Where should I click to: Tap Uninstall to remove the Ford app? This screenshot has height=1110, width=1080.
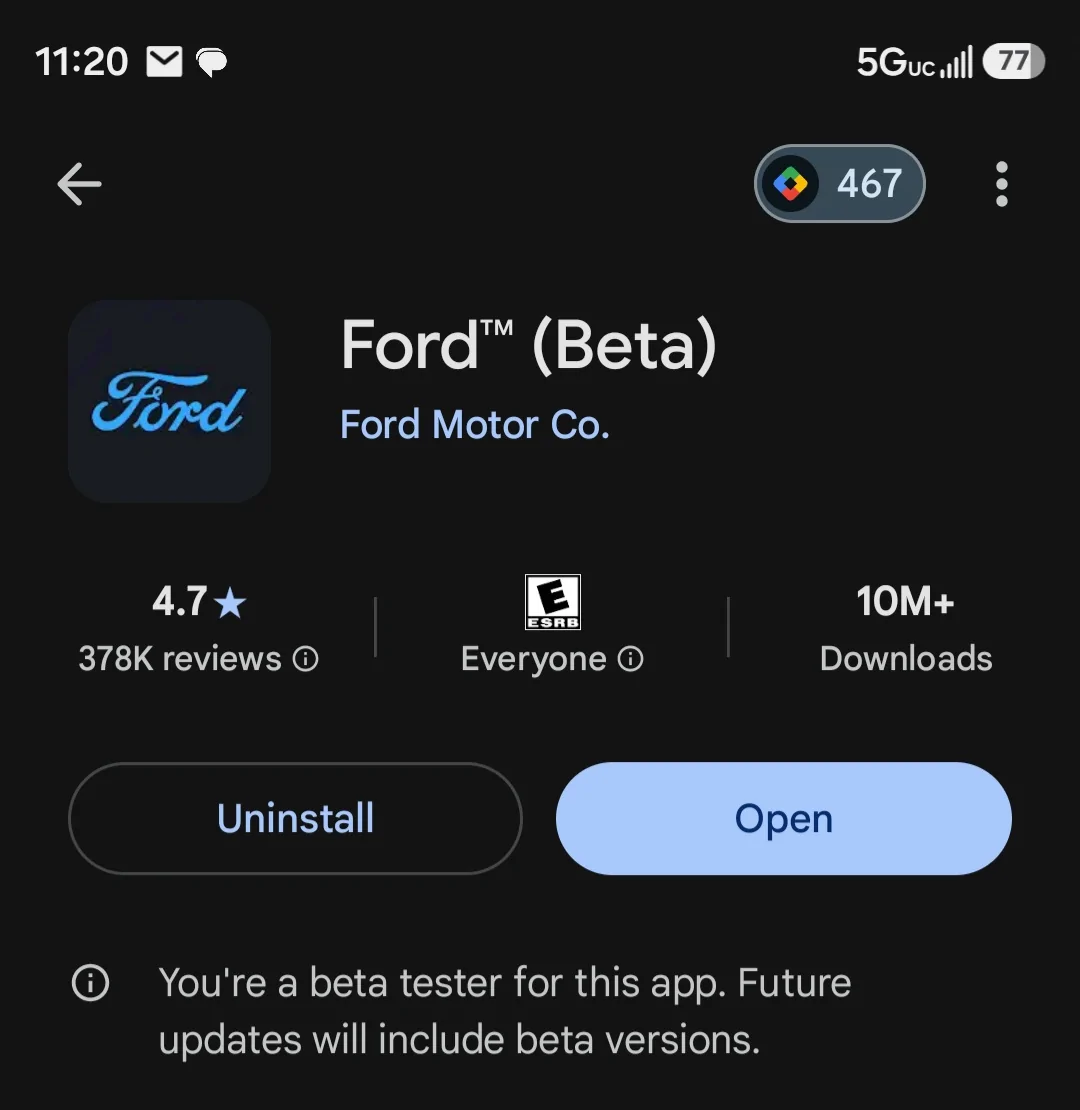coord(295,818)
